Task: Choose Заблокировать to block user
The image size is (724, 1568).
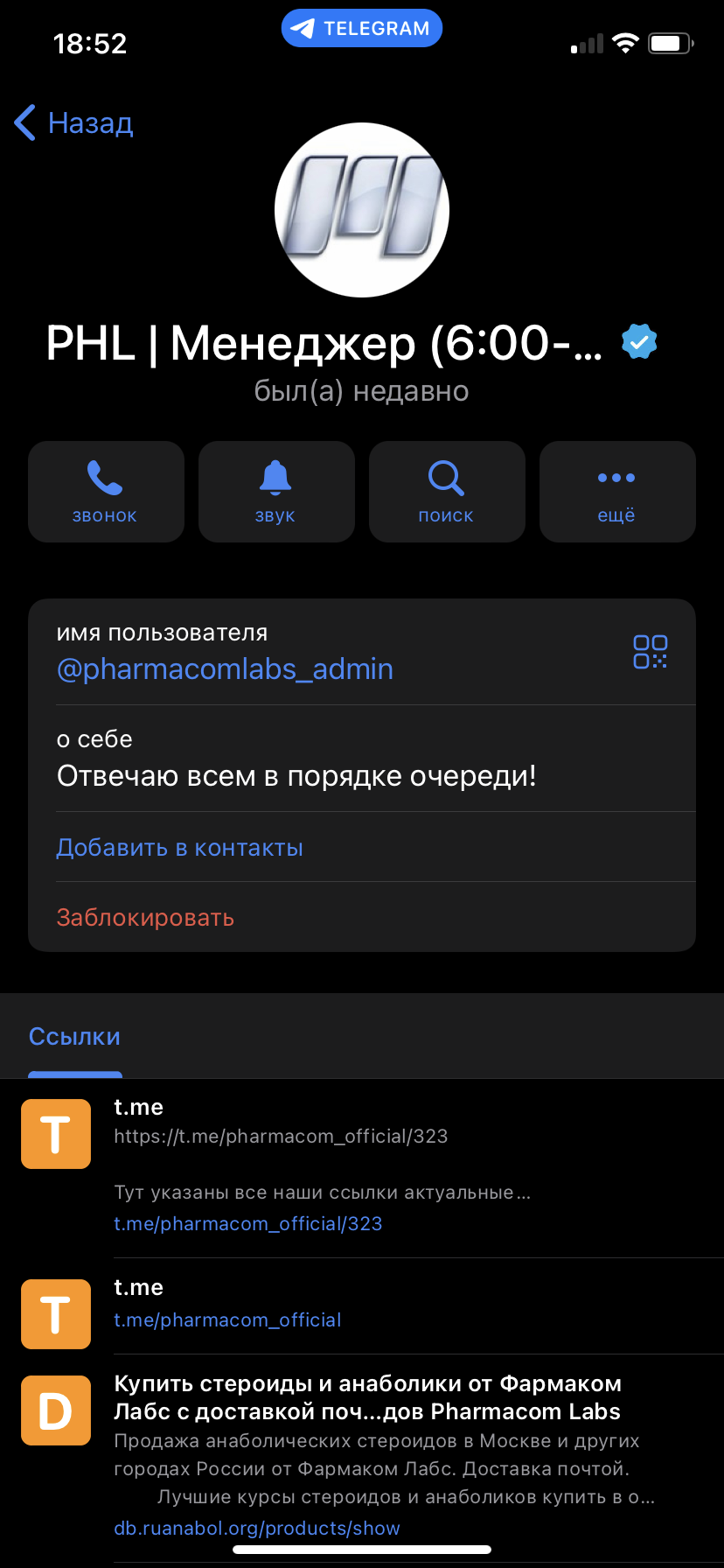Action: click(145, 918)
